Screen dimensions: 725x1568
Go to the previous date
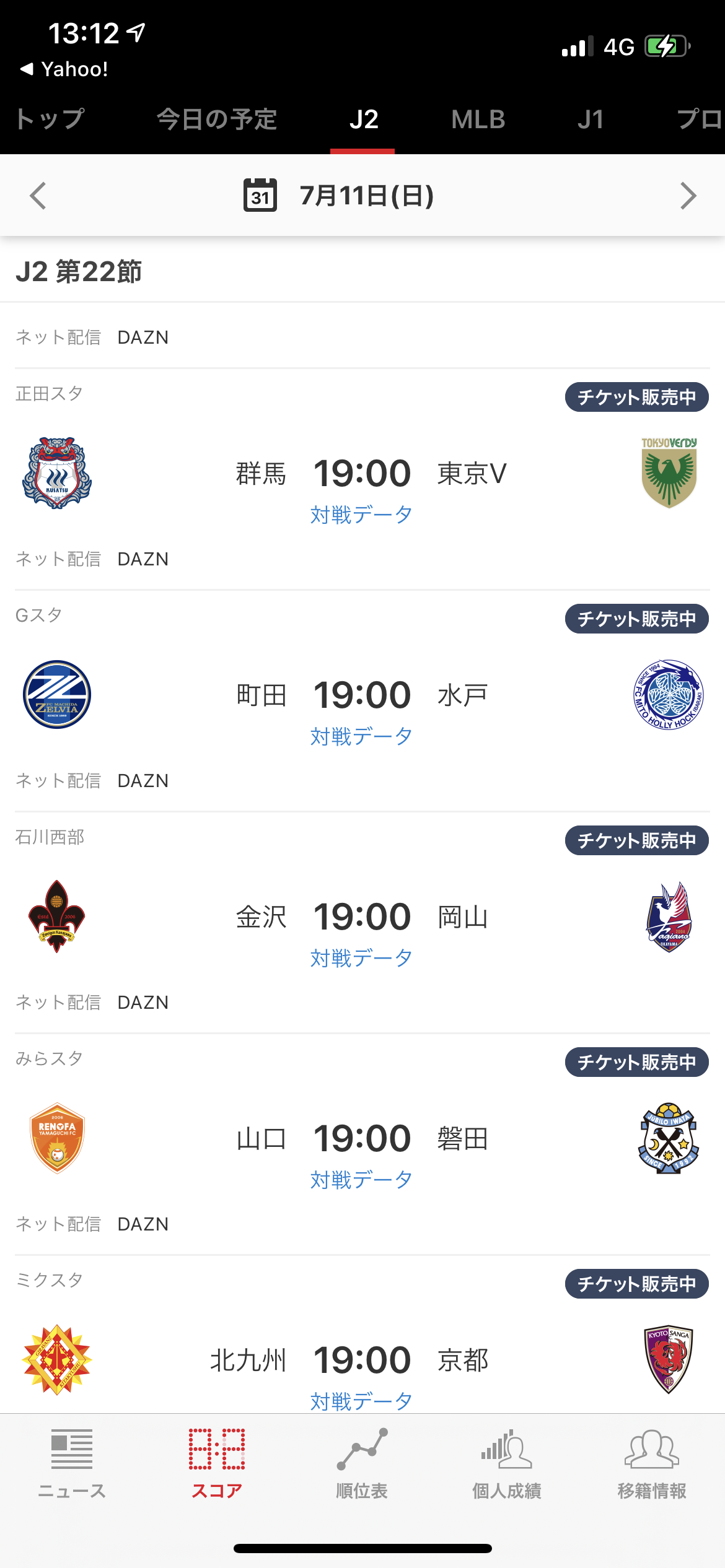click(x=38, y=196)
